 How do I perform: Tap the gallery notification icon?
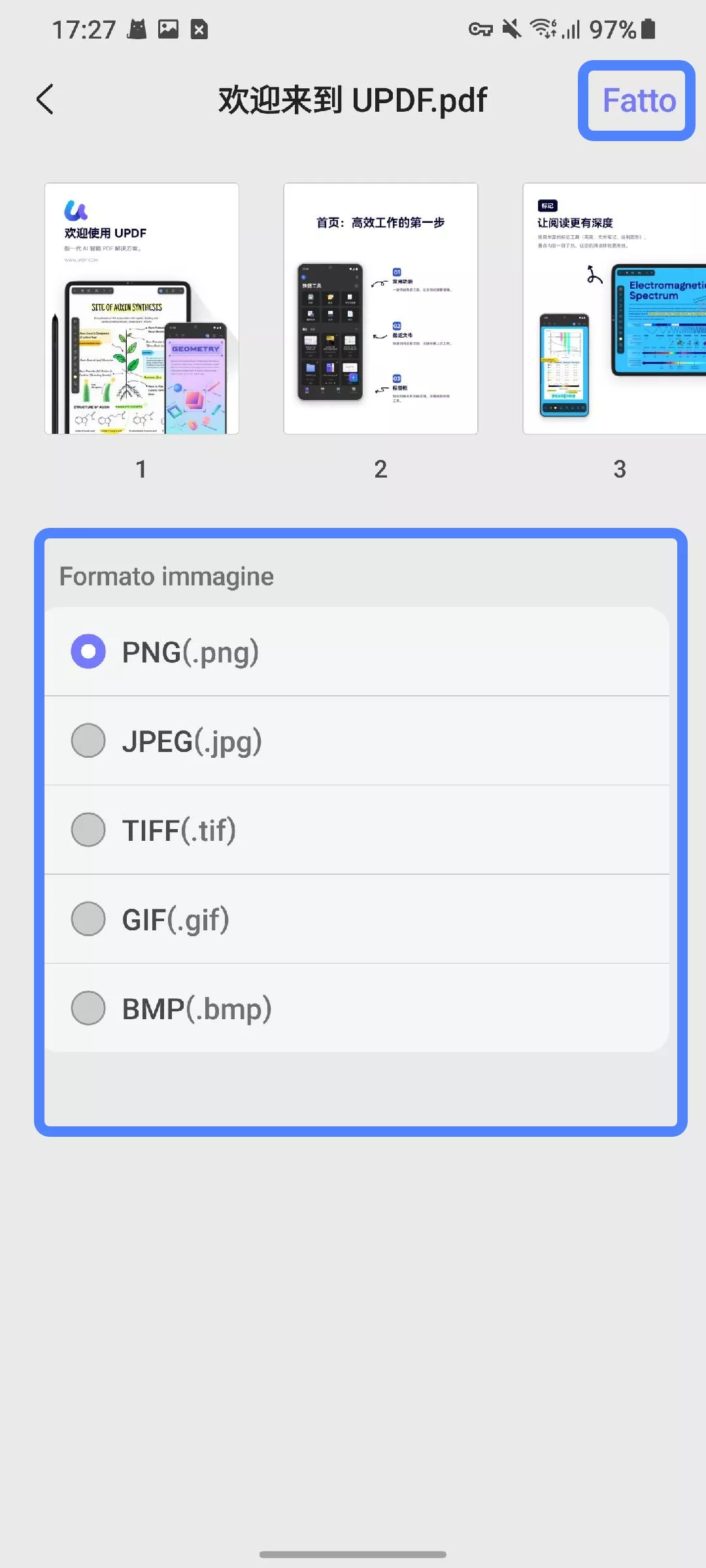click(x=168, y=29)
